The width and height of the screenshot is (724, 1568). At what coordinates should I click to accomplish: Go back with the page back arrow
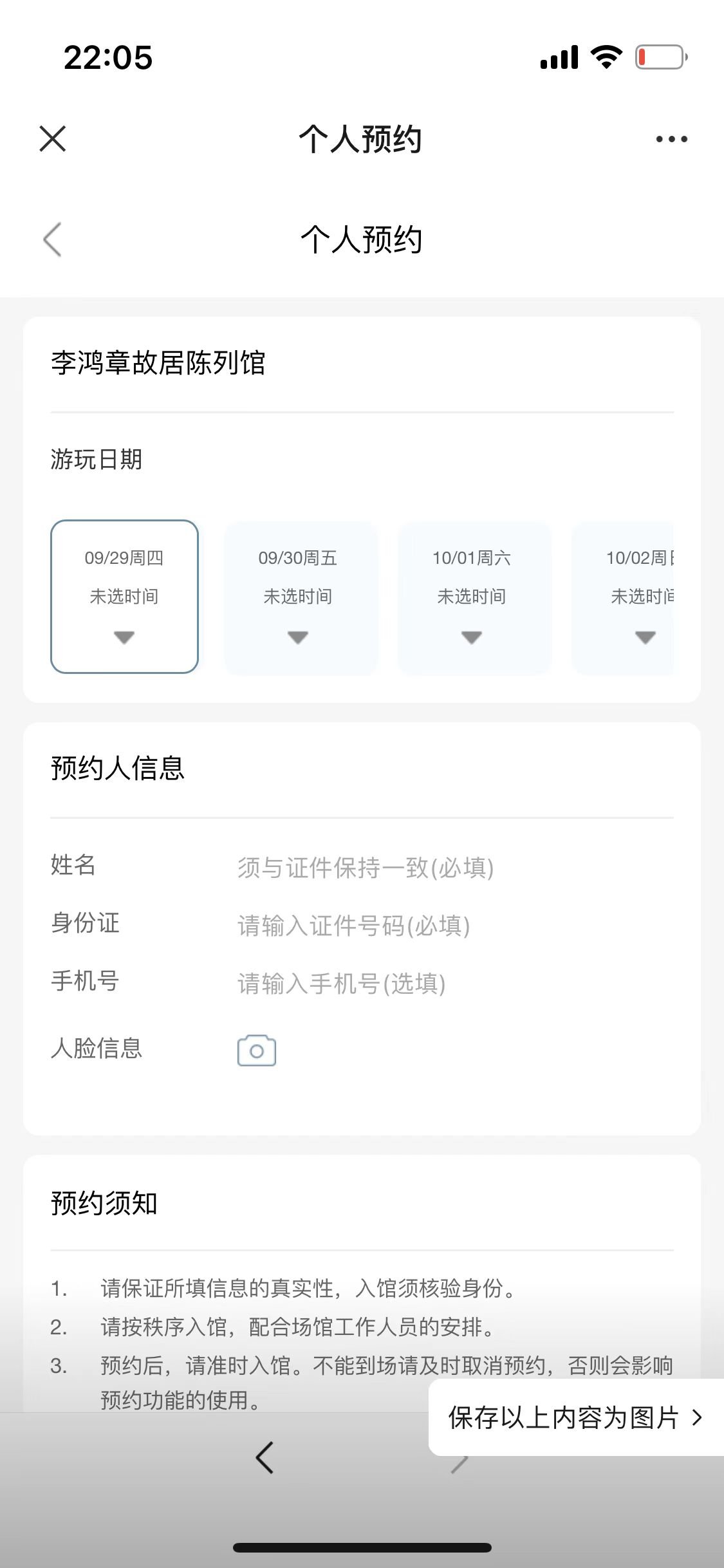click(53, 239)
